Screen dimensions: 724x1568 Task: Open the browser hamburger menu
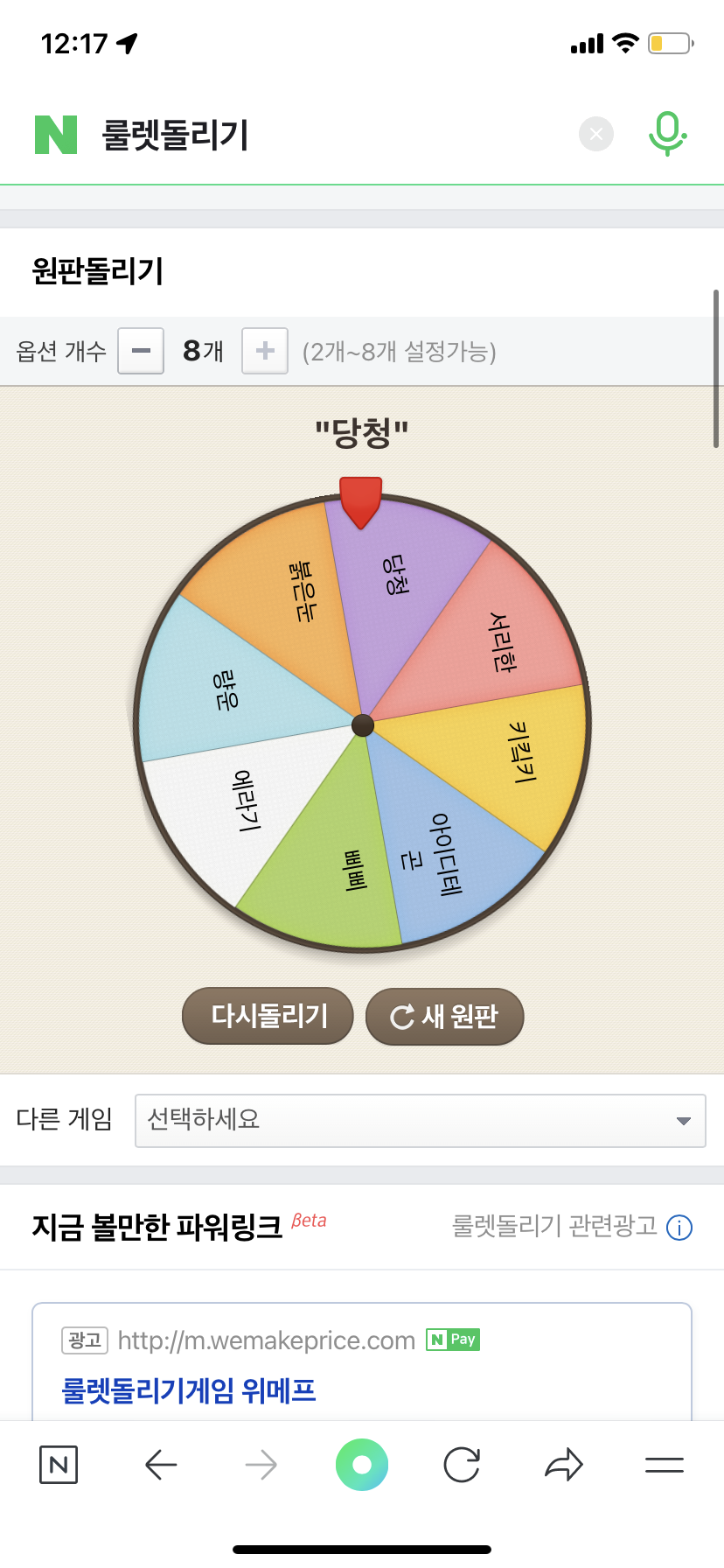[x=665, y=1465]
